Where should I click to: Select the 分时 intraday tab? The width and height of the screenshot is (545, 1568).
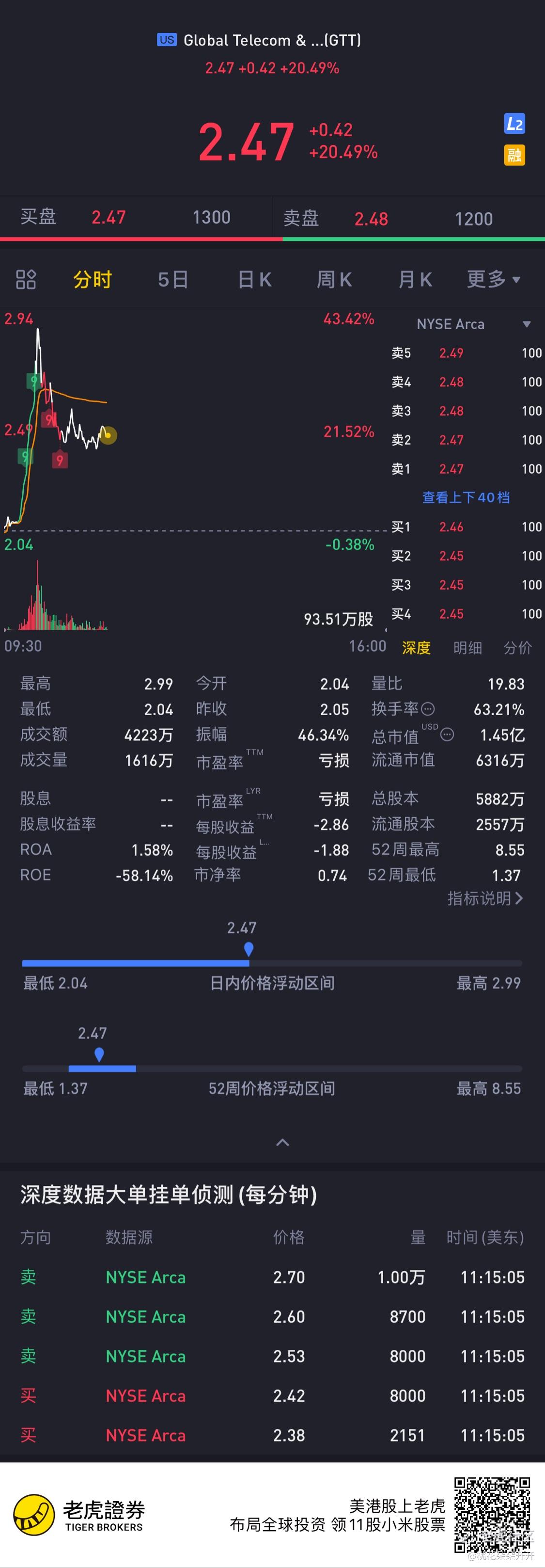tap(93, 279)
